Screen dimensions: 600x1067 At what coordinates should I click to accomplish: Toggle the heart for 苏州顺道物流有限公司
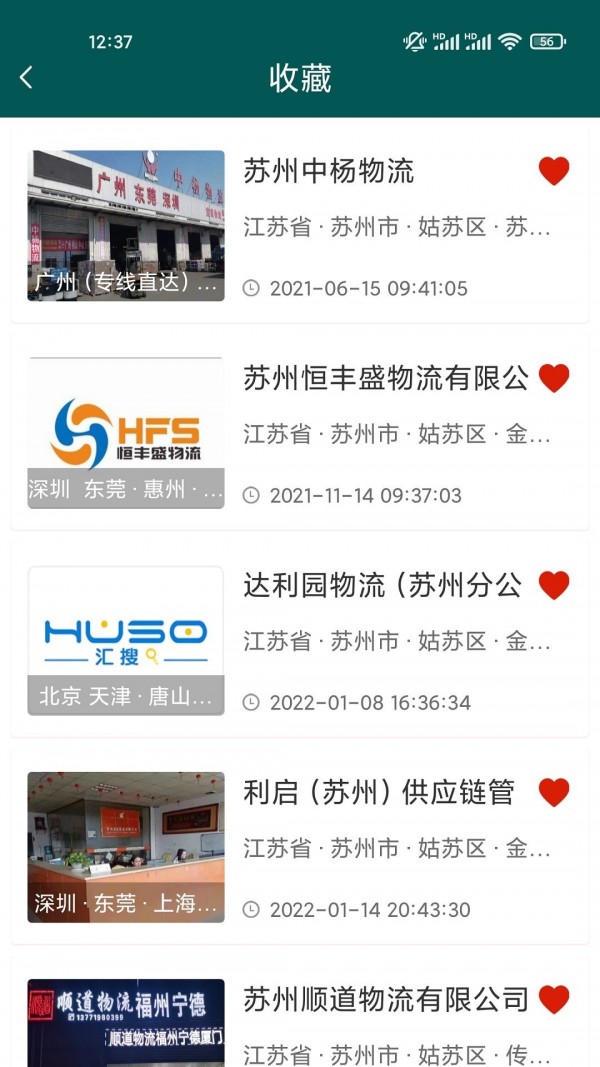[554, 998]
